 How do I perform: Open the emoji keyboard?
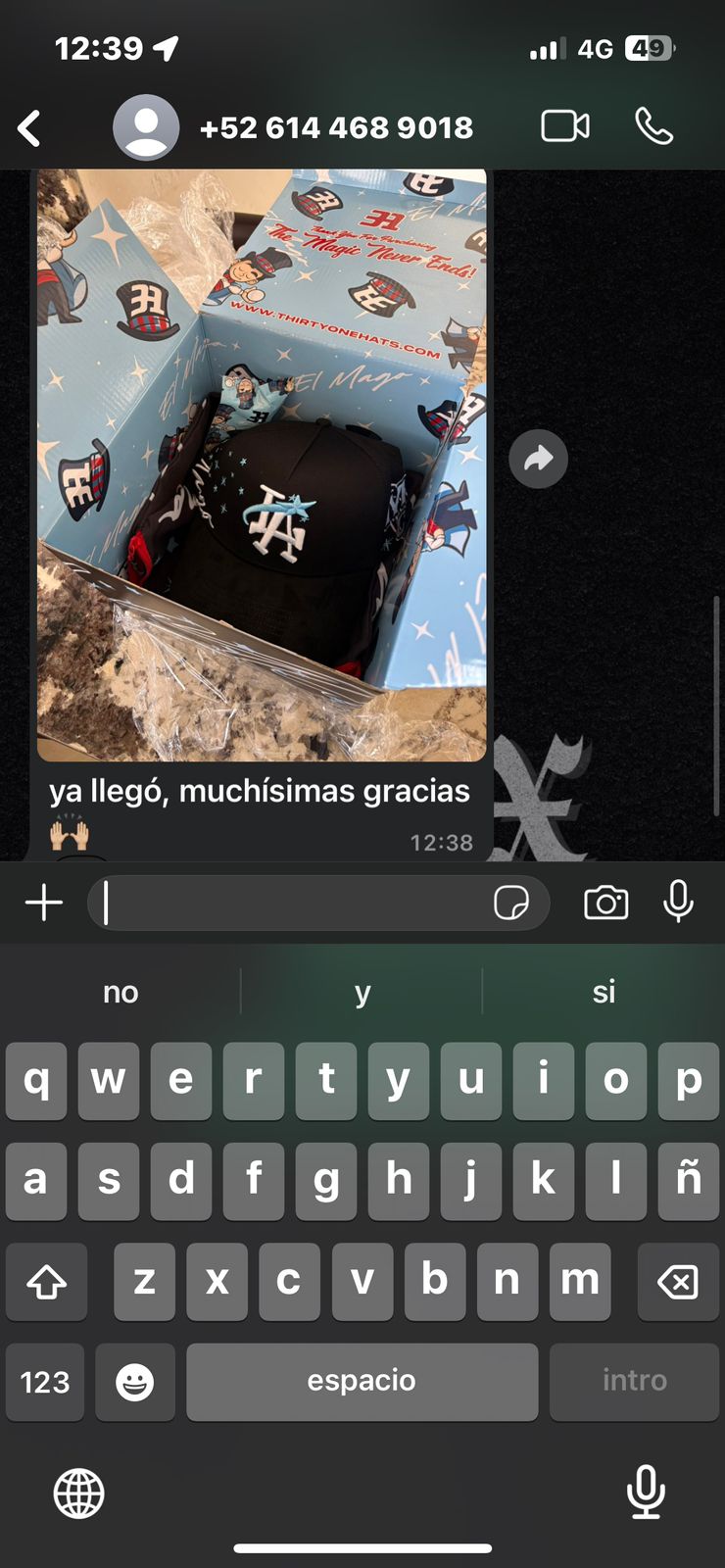[134, 1382]
